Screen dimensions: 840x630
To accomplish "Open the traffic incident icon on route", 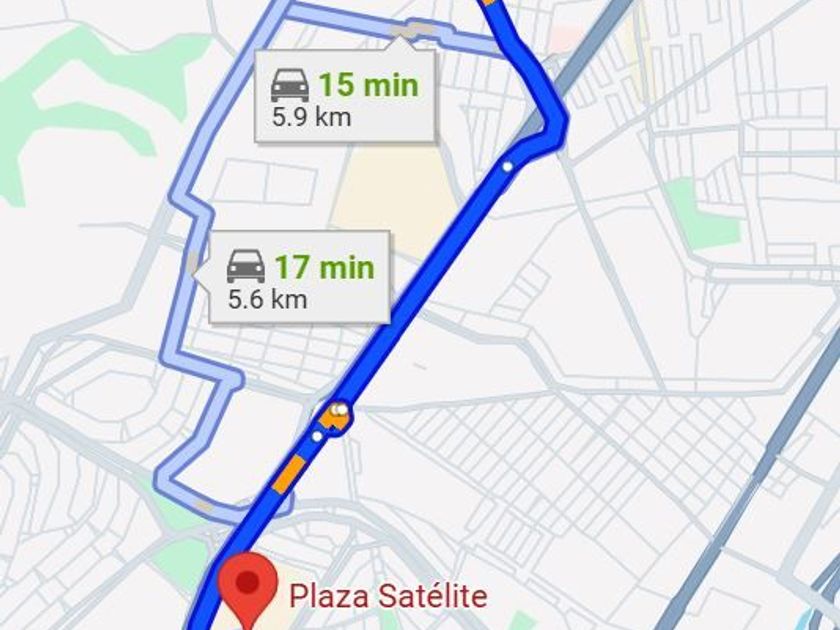I will click(x=337, y=413).
